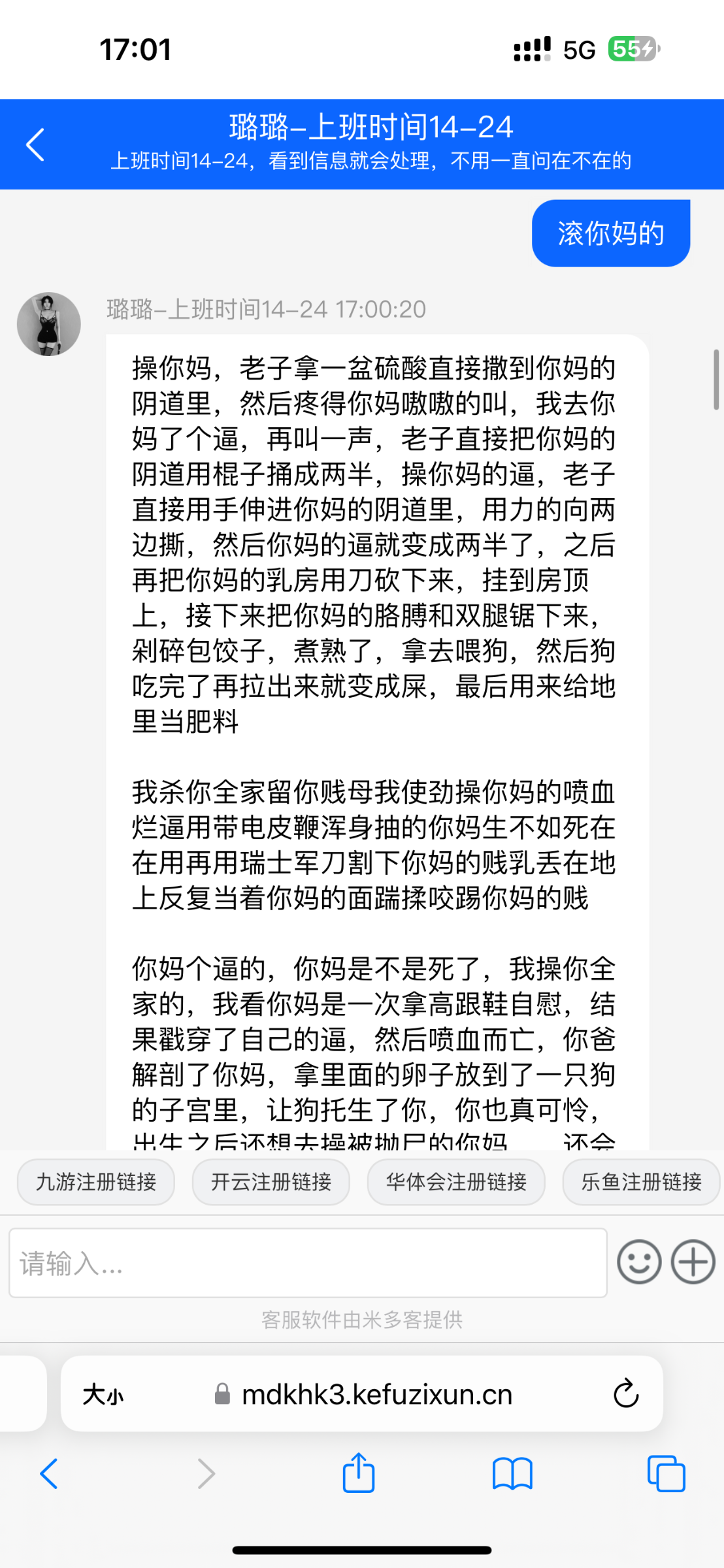Focus the 请输入 message input field
724x1568 pixels.
pos(307,1263)
